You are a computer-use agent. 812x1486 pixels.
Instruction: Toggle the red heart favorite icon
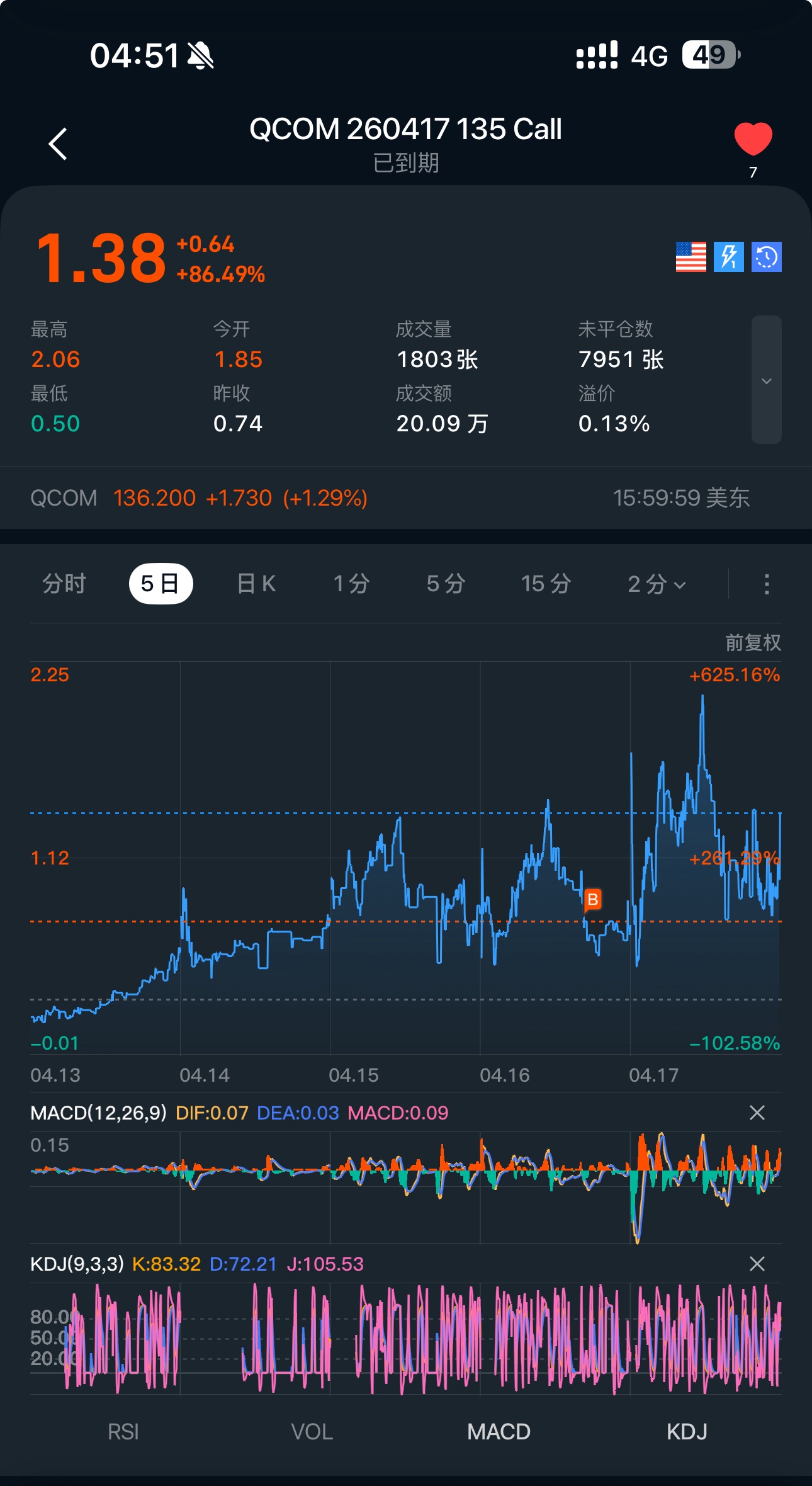(x=753, y=139)
